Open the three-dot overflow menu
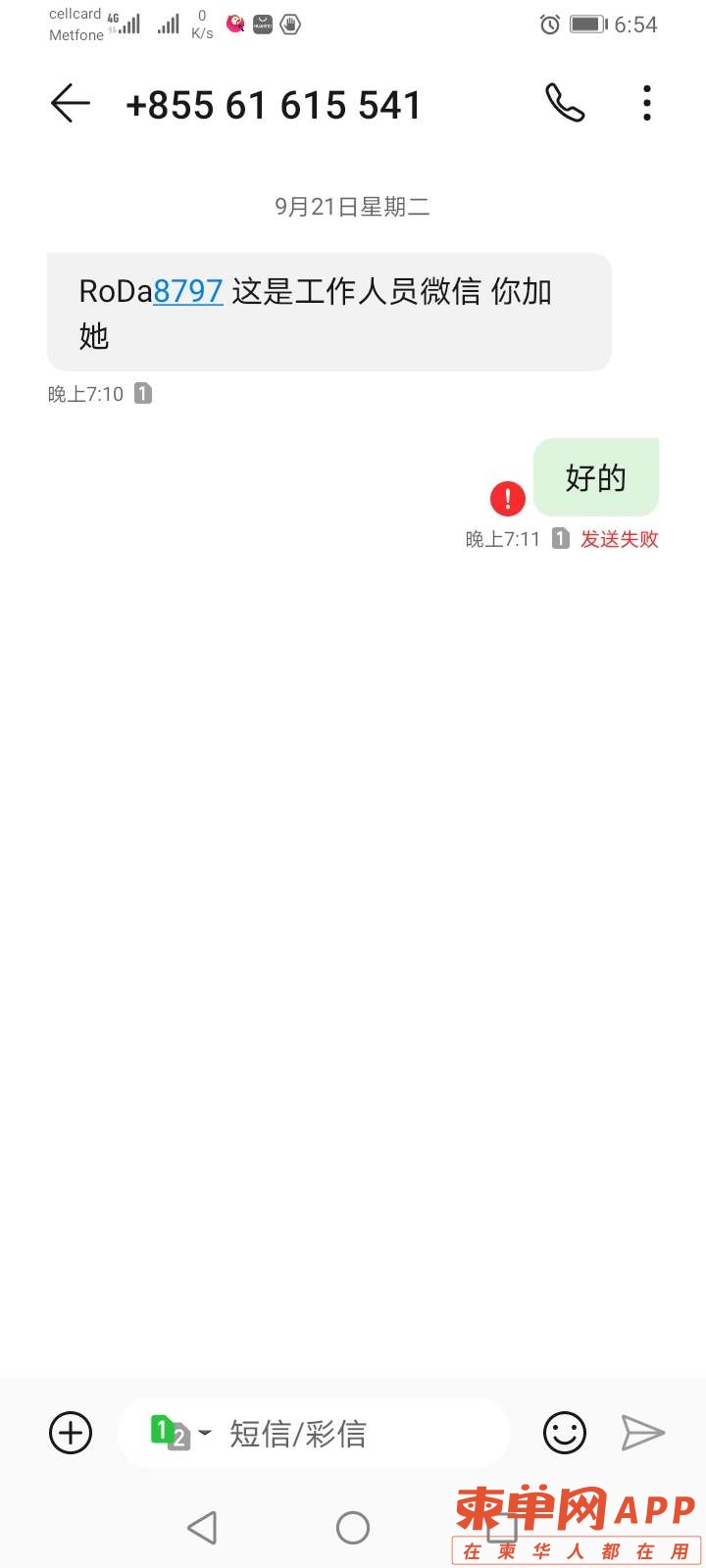 [x=647, y=103]
